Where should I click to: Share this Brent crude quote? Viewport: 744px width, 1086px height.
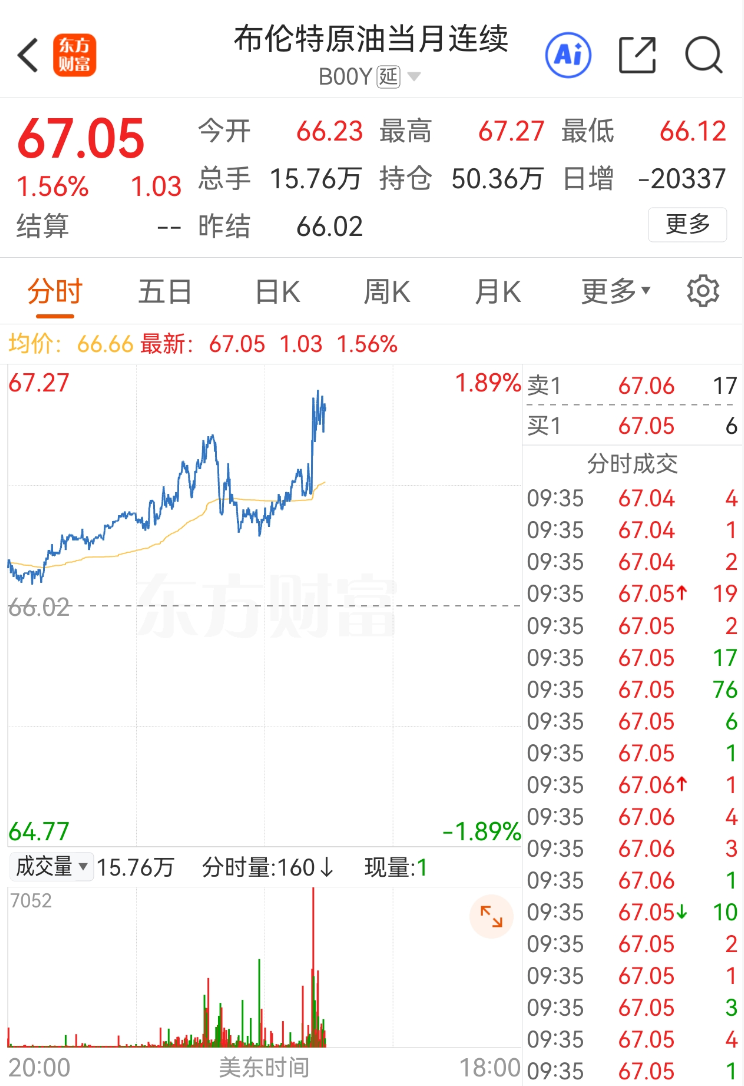click(x=637, y=55)
